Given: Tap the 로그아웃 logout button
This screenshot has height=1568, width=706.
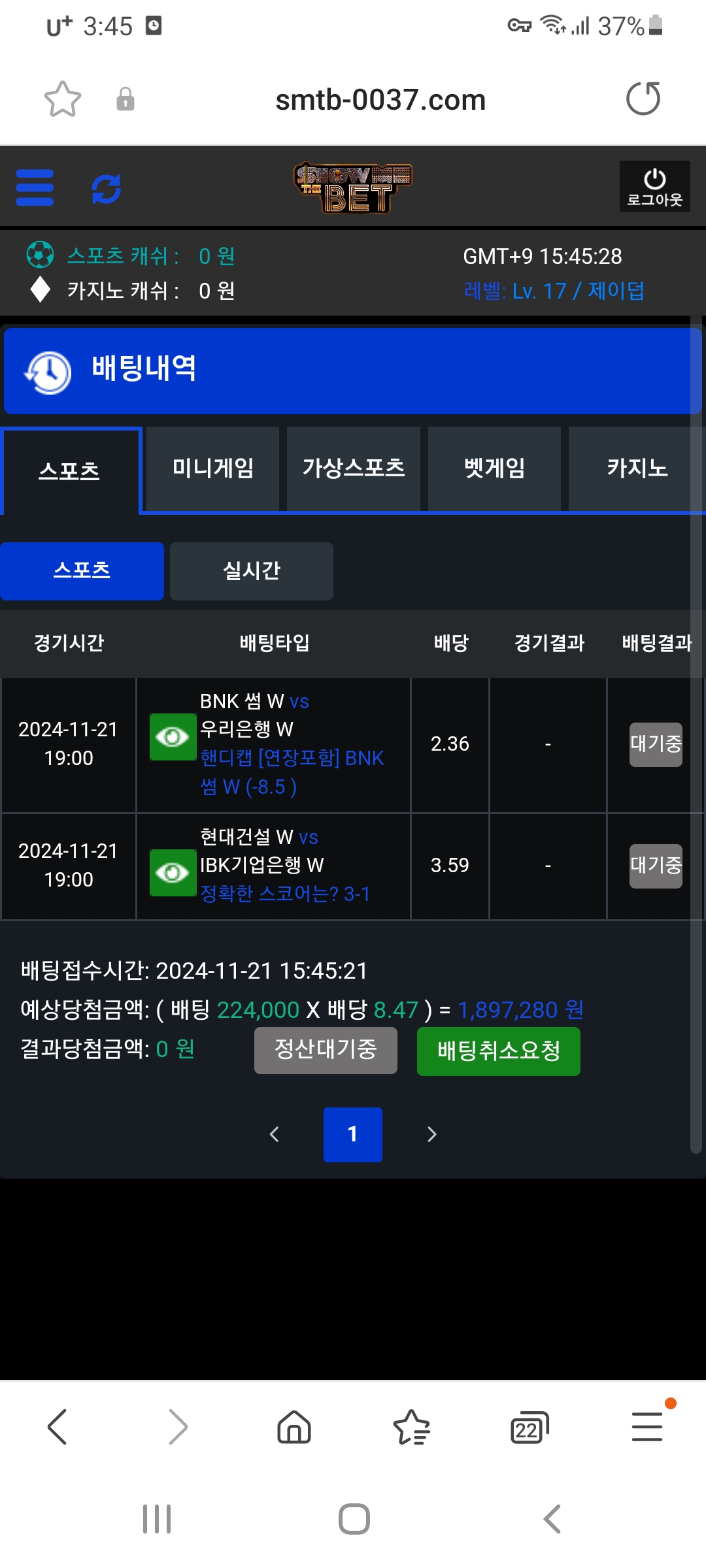Looking at the screenshot, I should (x=654, y=187).
